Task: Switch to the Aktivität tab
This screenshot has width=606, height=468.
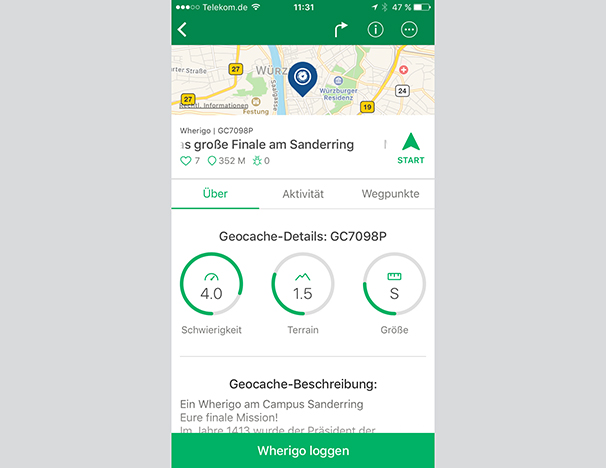Action: 302,194
